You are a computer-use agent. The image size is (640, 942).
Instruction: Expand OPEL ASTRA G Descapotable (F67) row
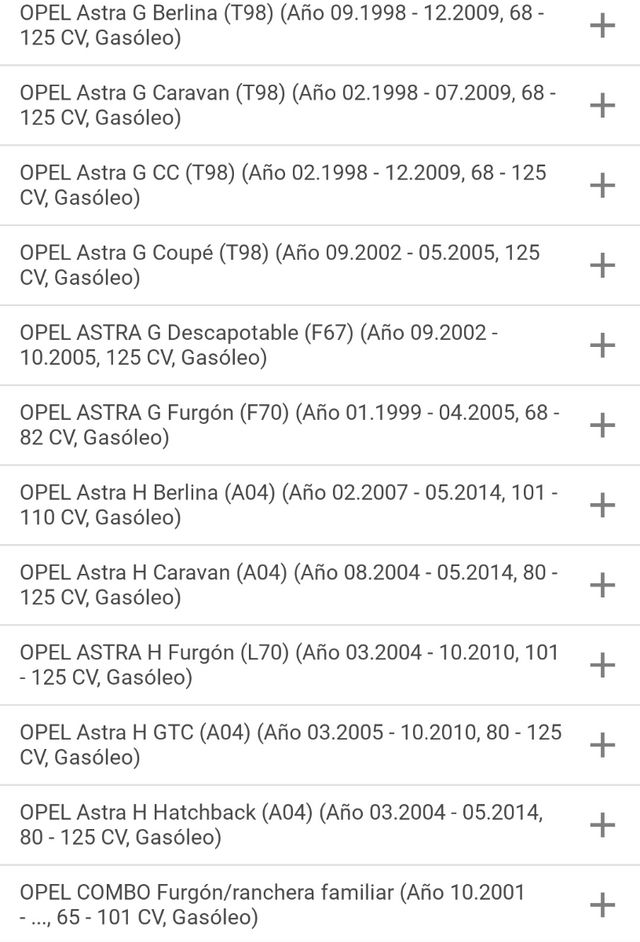click(602, 345)
